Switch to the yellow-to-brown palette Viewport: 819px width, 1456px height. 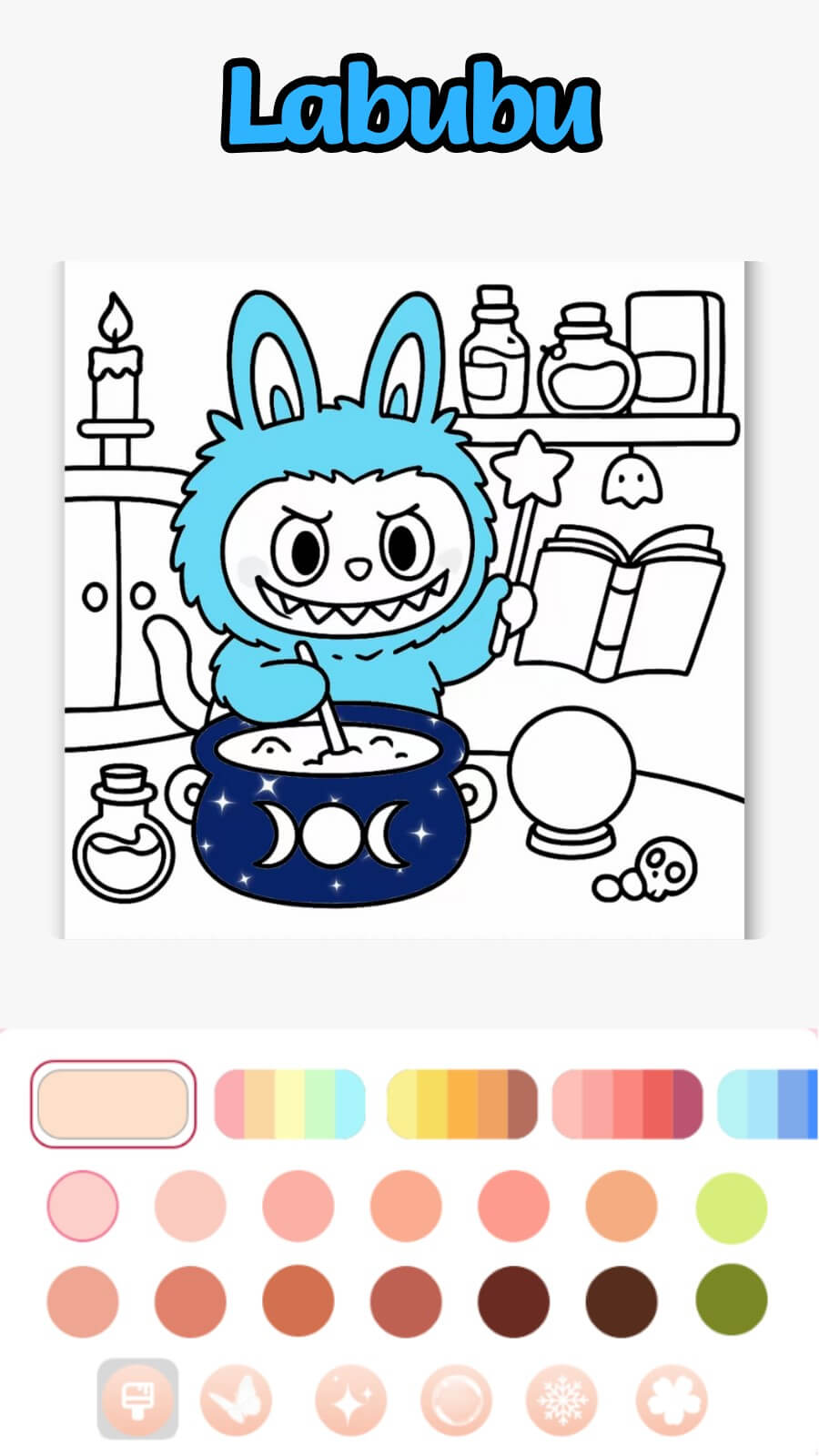click(462, 1104)
